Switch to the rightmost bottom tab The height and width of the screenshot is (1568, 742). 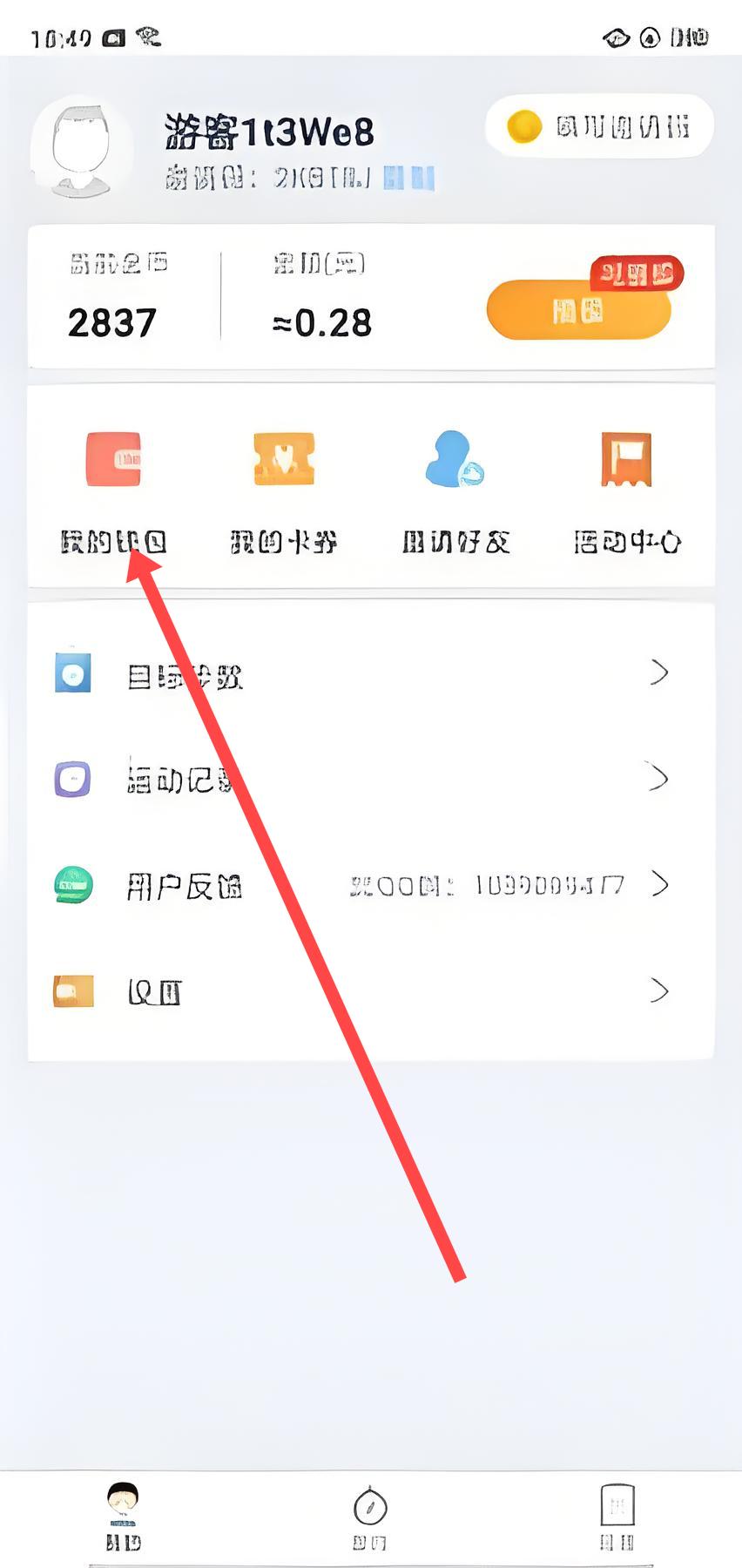tap(617, 1517)
